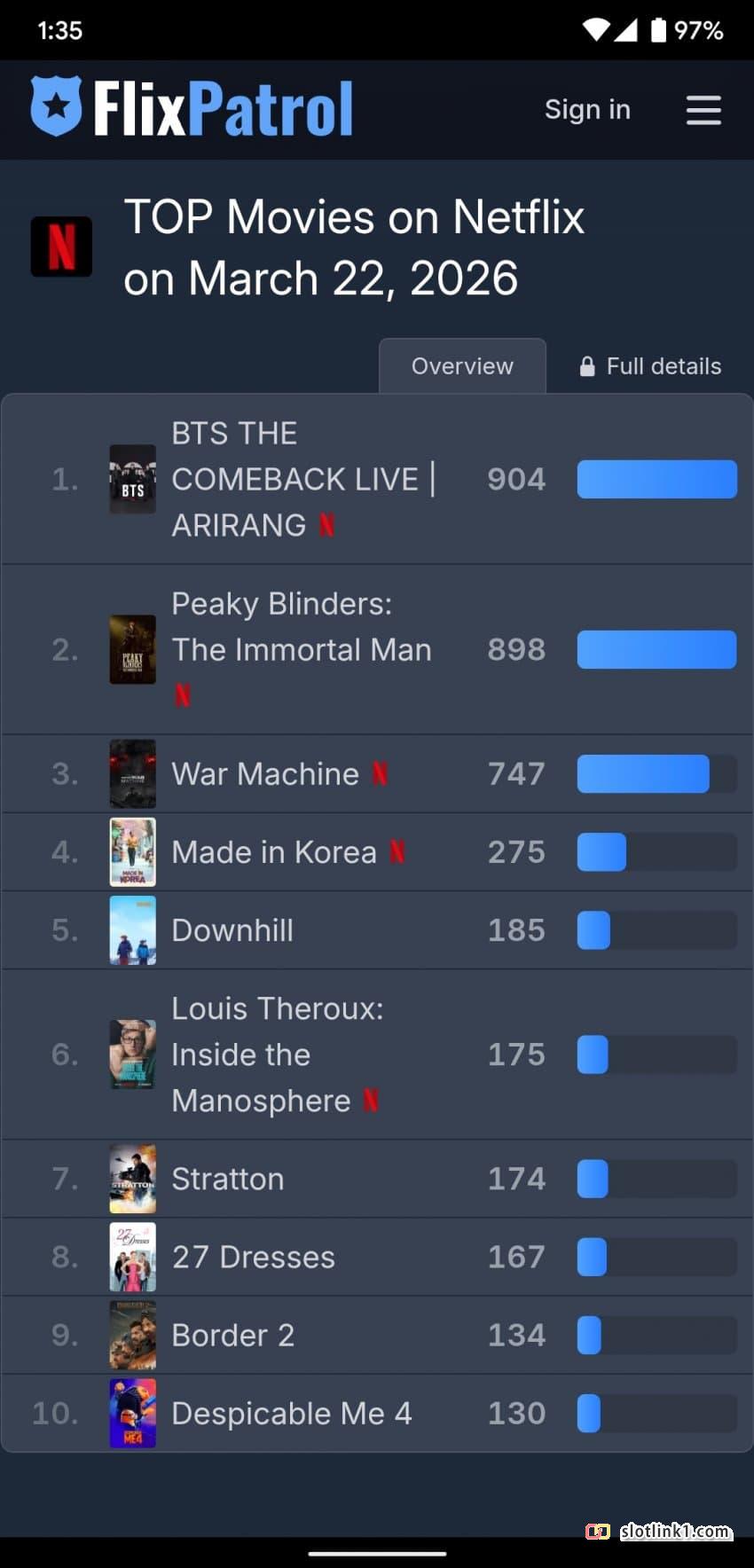Switch to the Full details tab
Image resolution: width=754 pixels, height=1568 pixels.
650,365
